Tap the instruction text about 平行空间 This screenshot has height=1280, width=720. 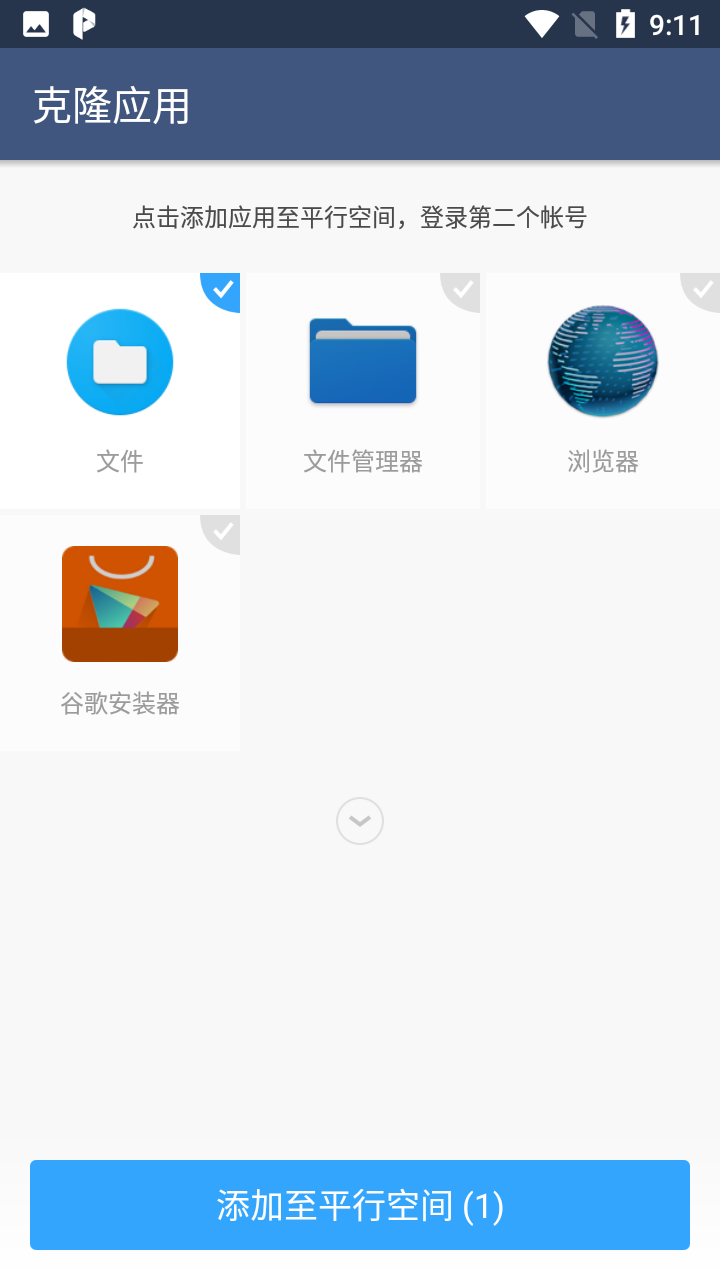[360, 217]
